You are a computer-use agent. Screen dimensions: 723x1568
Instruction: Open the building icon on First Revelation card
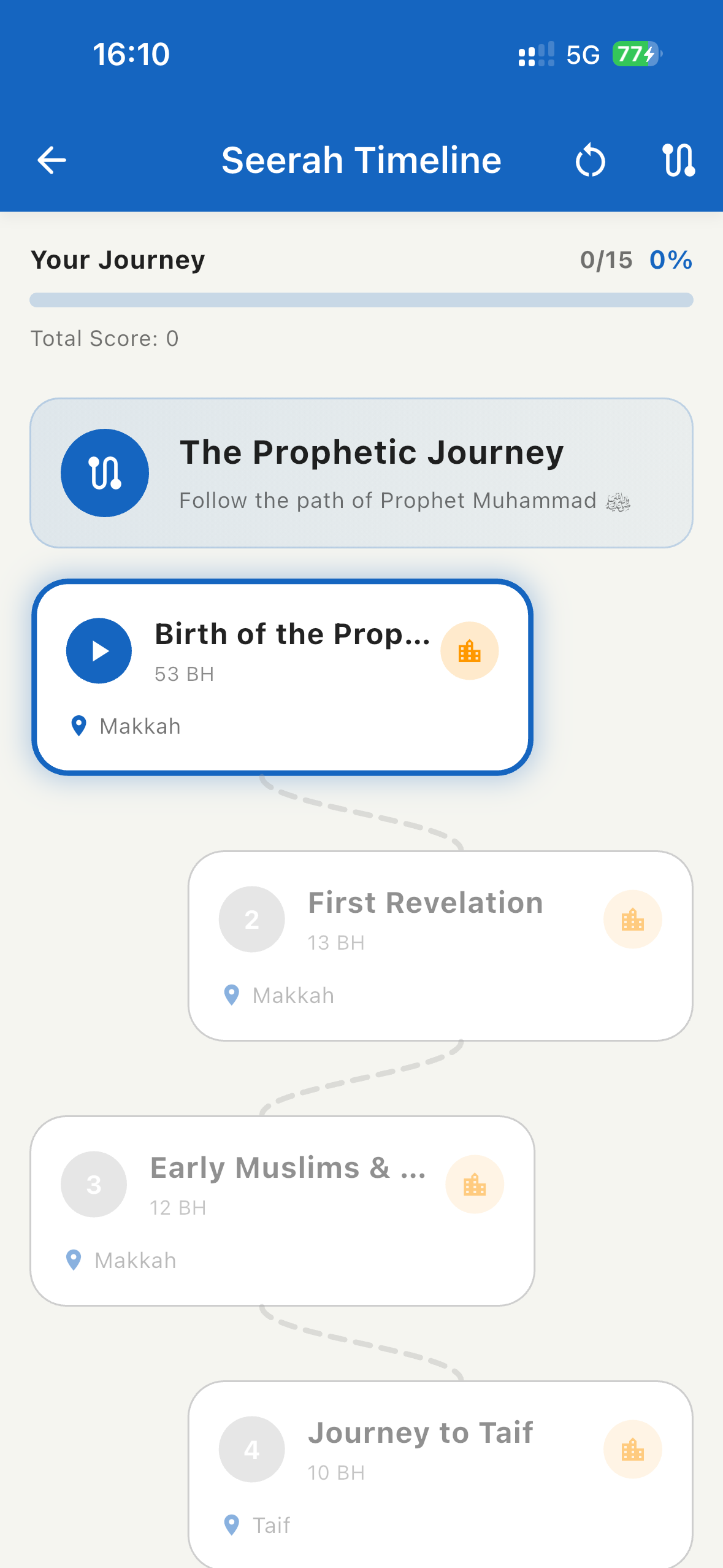tap(633, 918)
